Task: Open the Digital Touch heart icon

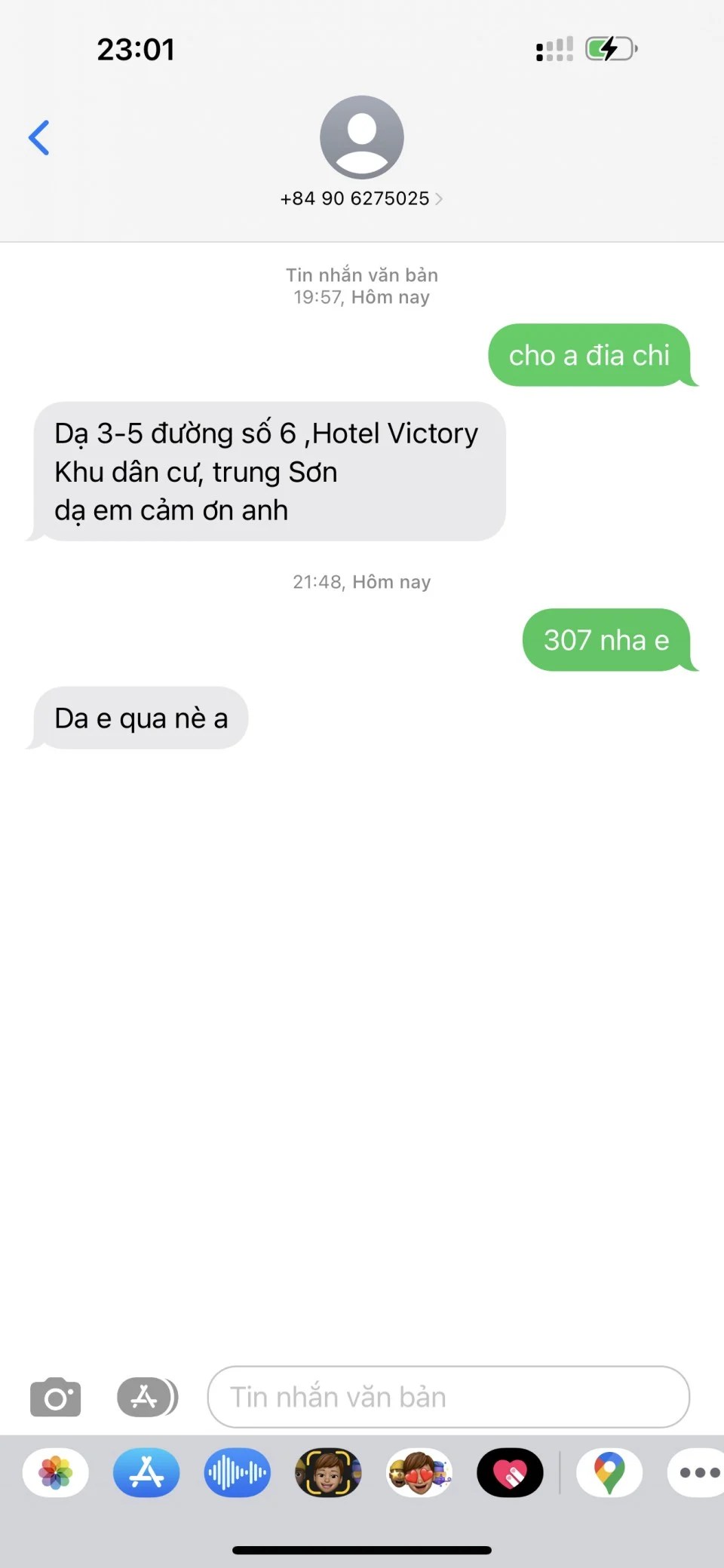Action: coord(510,1472)
